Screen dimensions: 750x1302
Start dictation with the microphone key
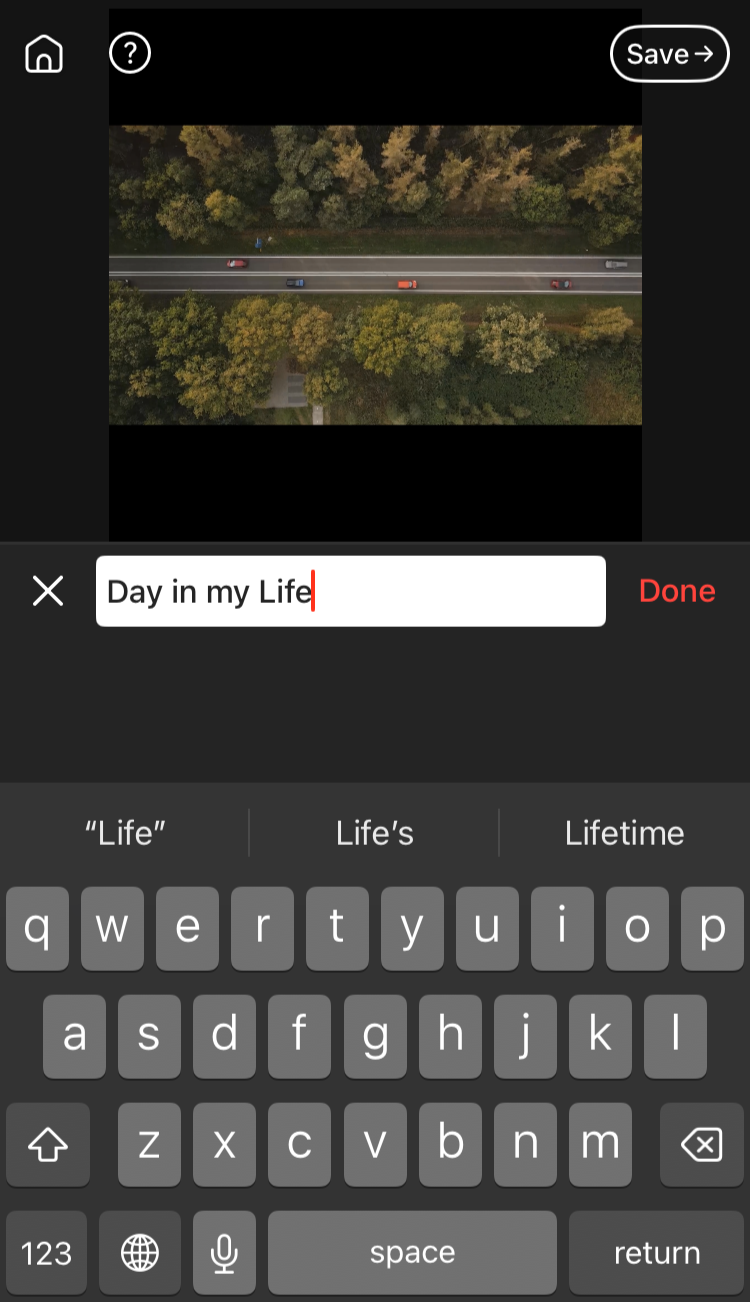(224, 1253)
